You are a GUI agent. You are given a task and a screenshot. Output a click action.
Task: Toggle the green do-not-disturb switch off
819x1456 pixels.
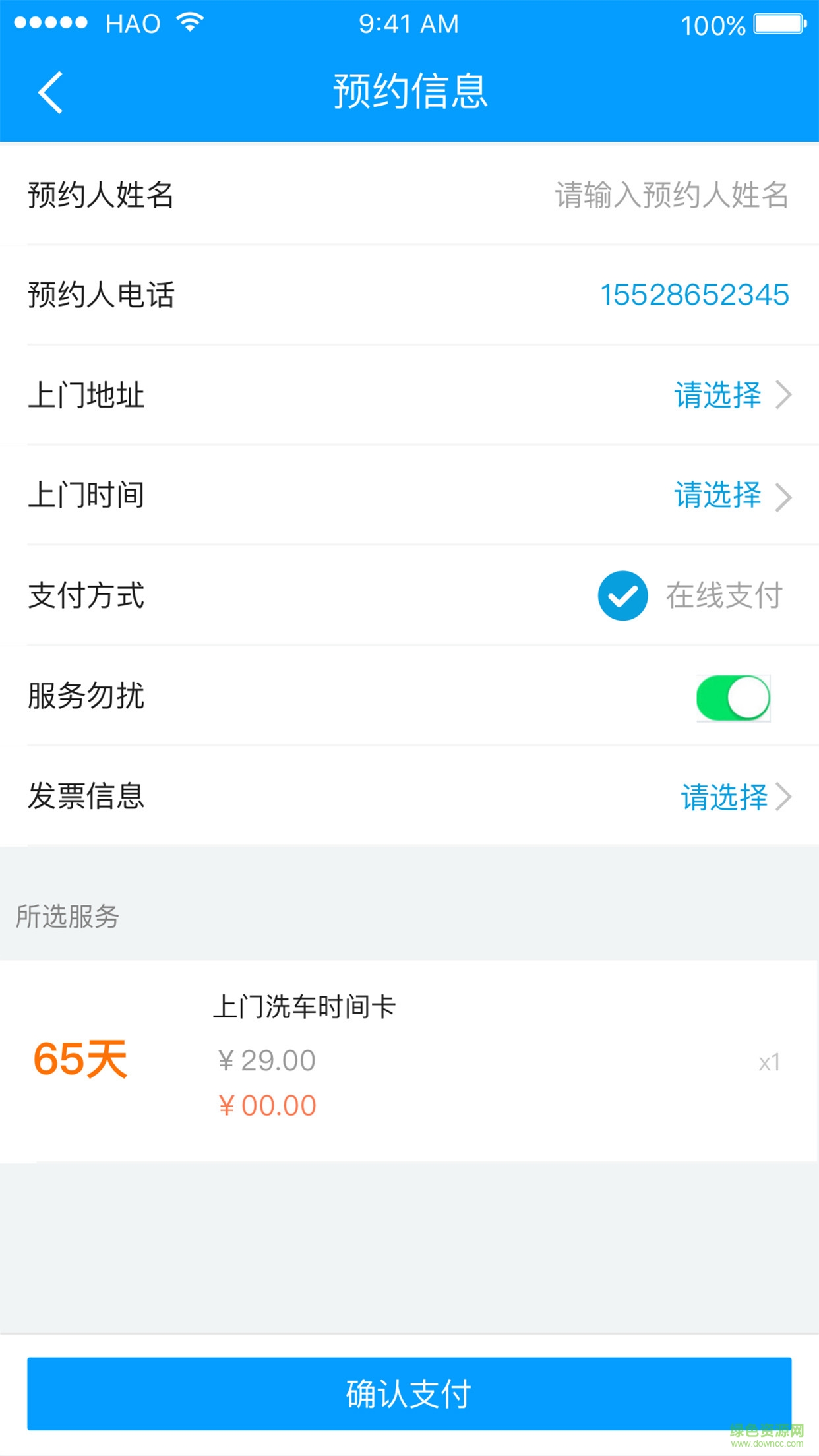coord(733,699)
